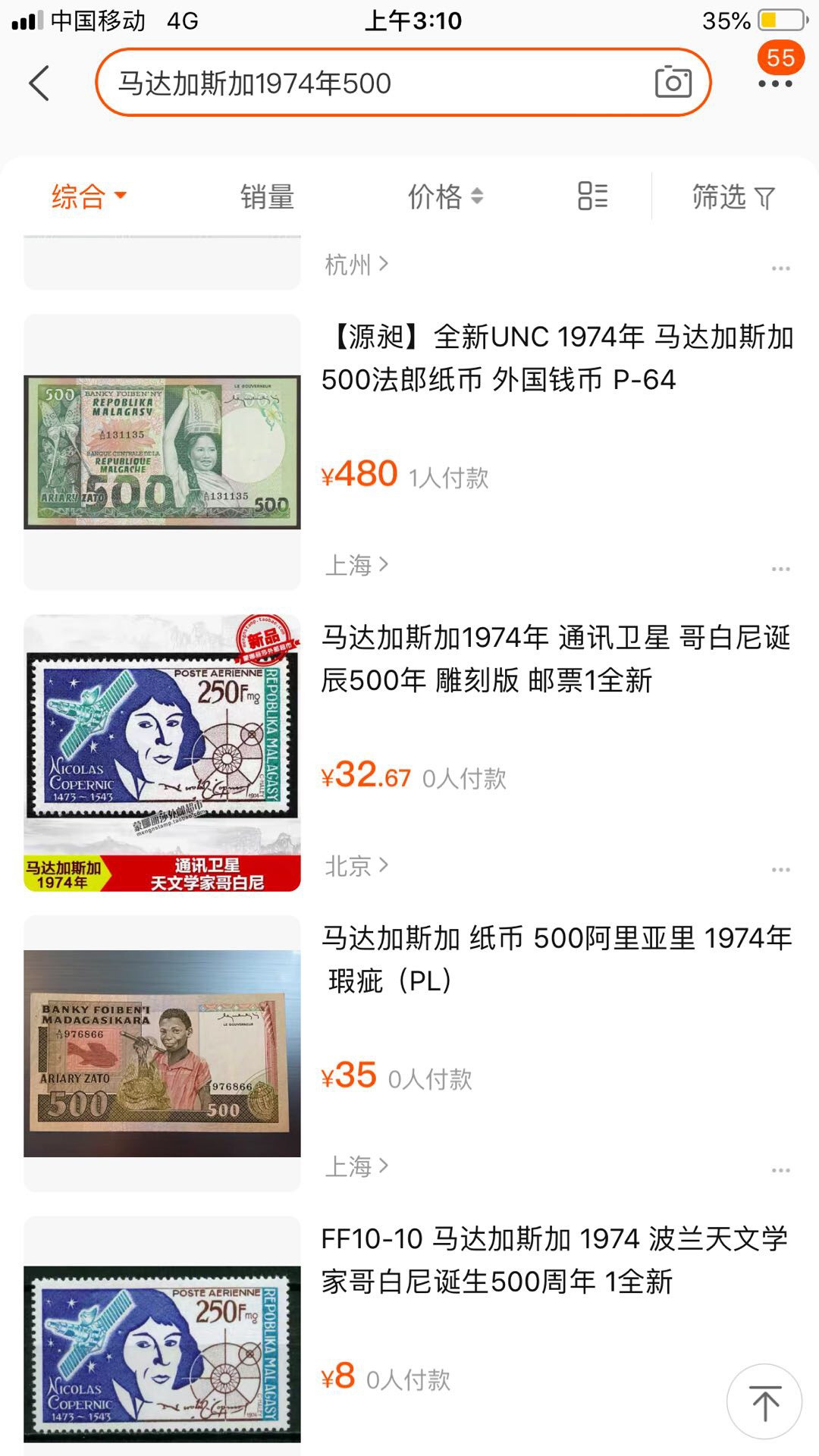Click the back arrow to return

(39, 83)
